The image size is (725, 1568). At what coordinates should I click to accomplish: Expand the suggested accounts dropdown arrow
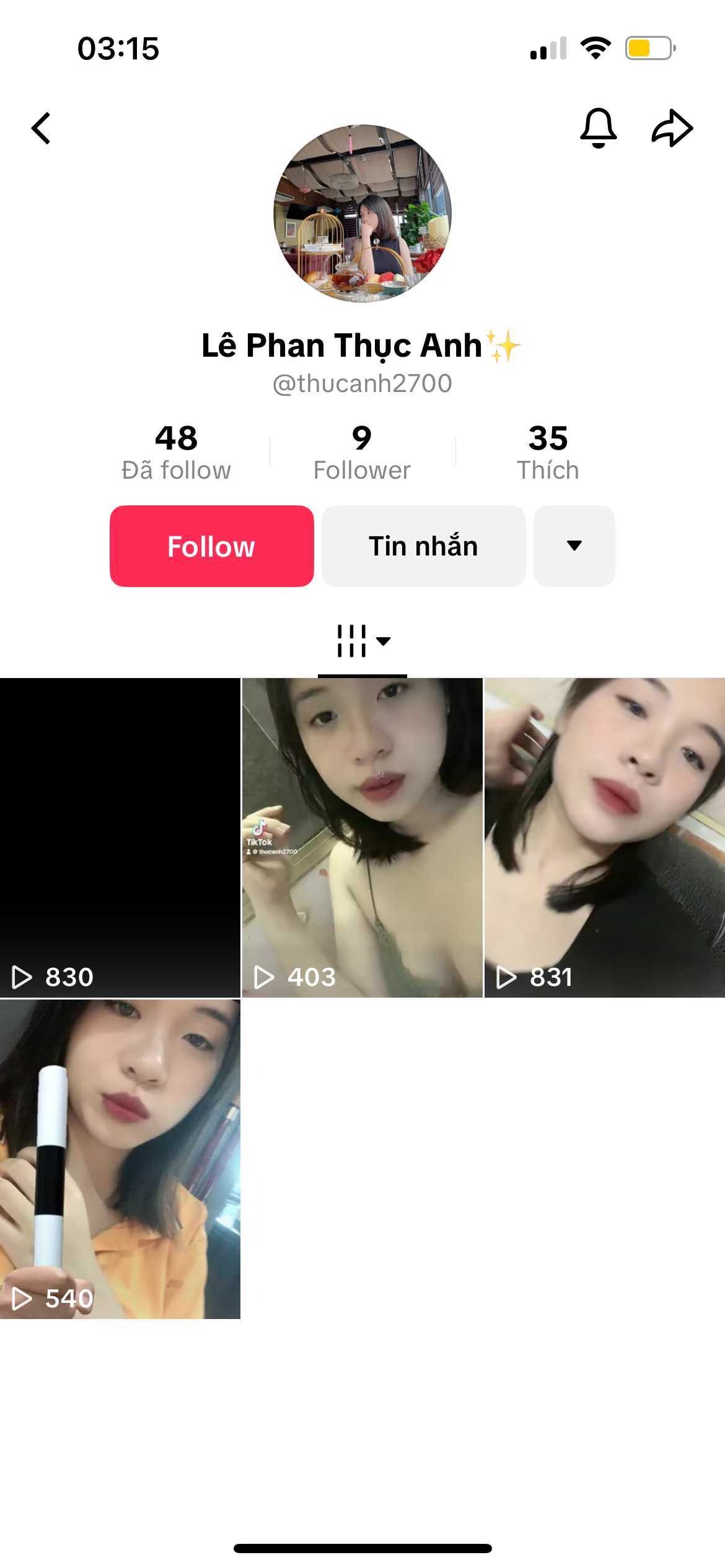pos(574,546)
